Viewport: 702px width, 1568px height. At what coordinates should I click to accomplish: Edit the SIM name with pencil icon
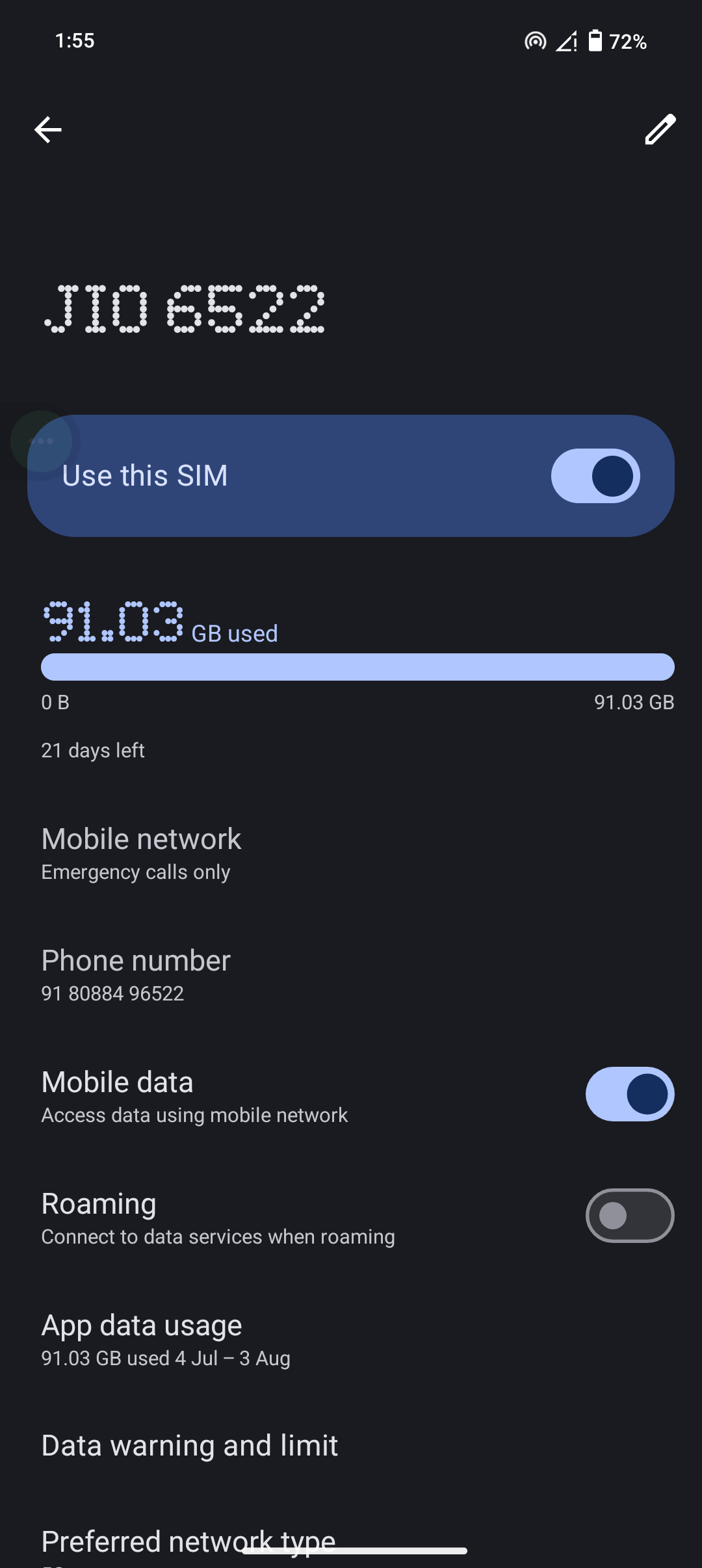pyautogui.click(x=660, y=129)
